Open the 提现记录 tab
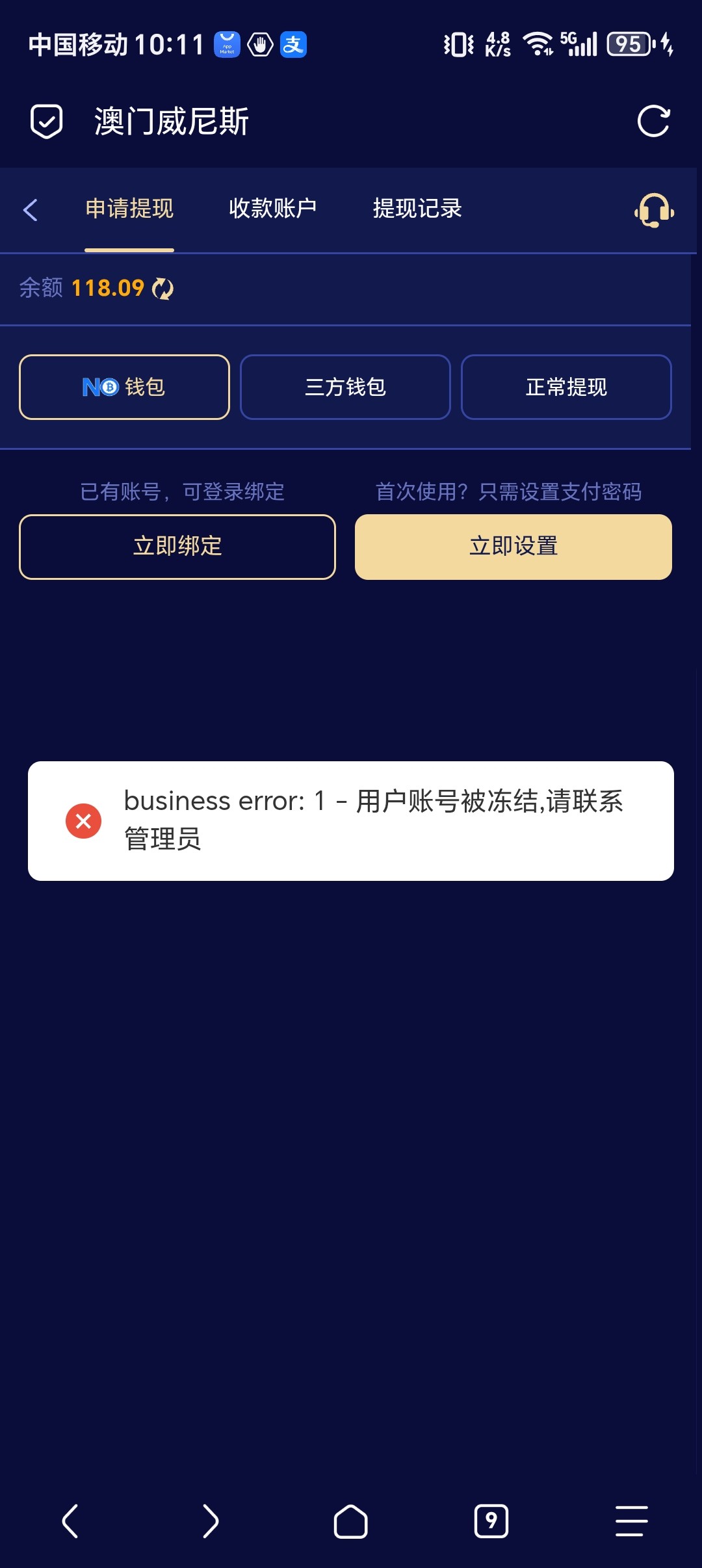This screenshot has height=1568, width=702. (417, 209)
